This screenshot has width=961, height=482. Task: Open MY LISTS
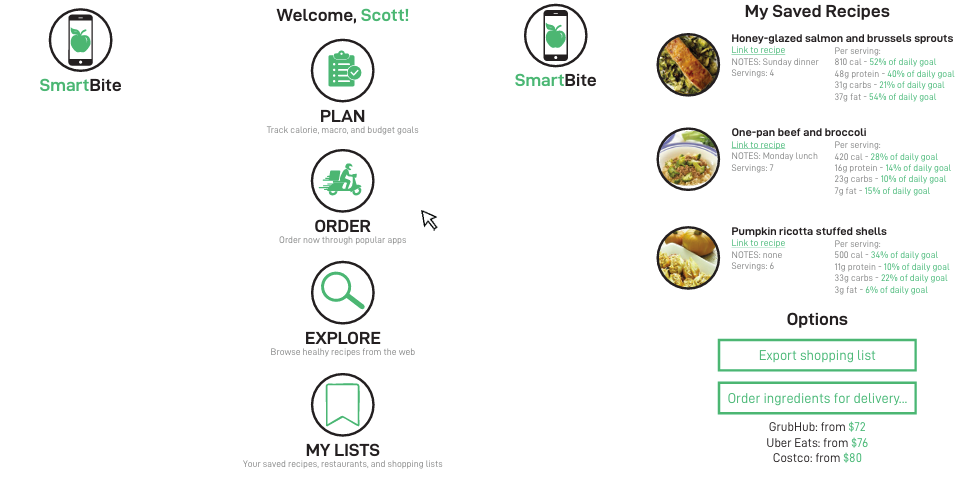342,405
